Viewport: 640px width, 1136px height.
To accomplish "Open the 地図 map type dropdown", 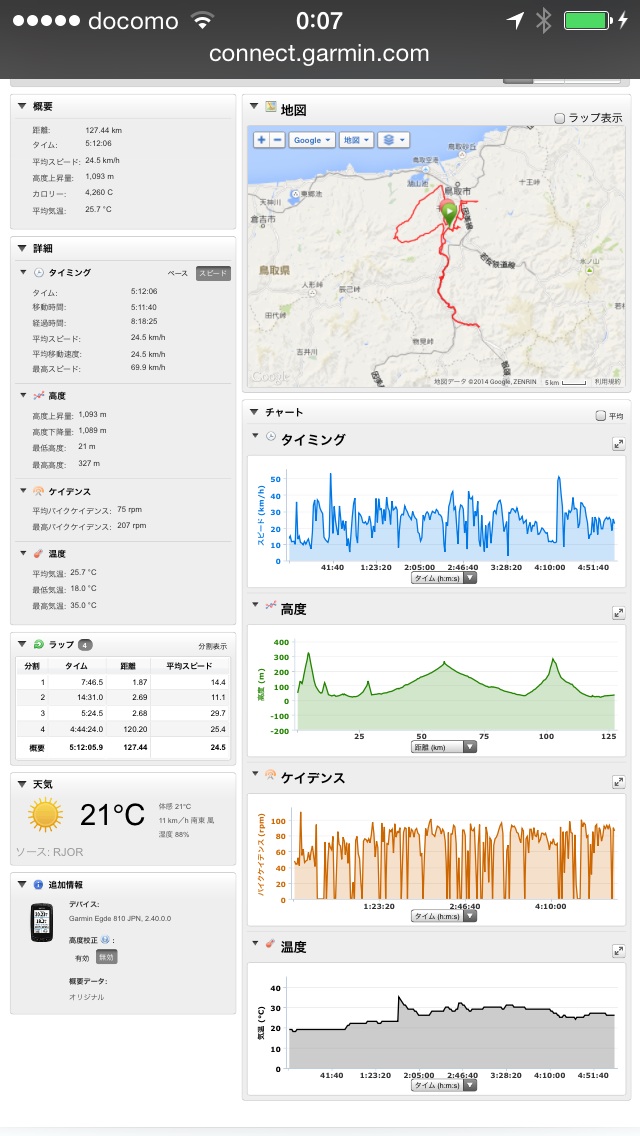I will 356,140.
